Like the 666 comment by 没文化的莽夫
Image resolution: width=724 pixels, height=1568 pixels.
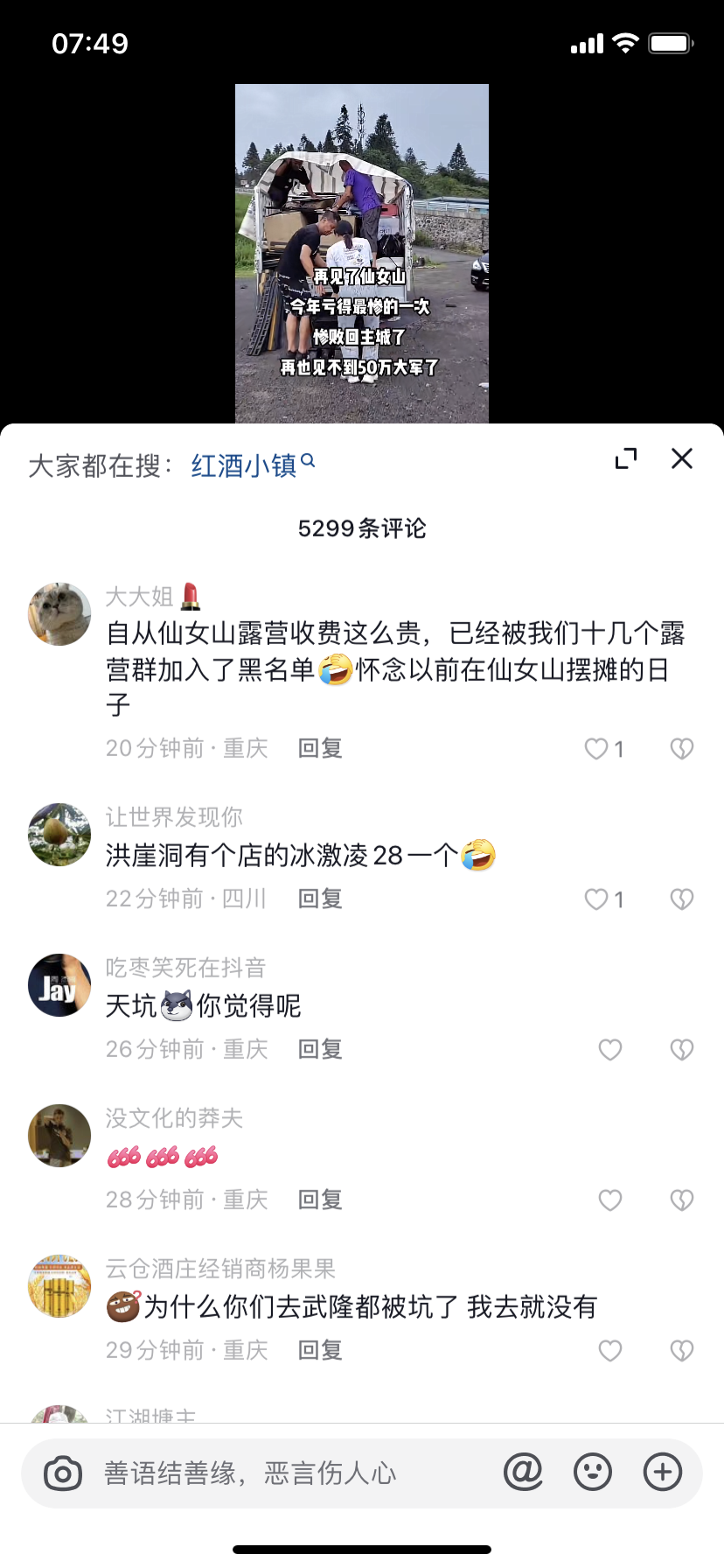[x=609, y=1200]
